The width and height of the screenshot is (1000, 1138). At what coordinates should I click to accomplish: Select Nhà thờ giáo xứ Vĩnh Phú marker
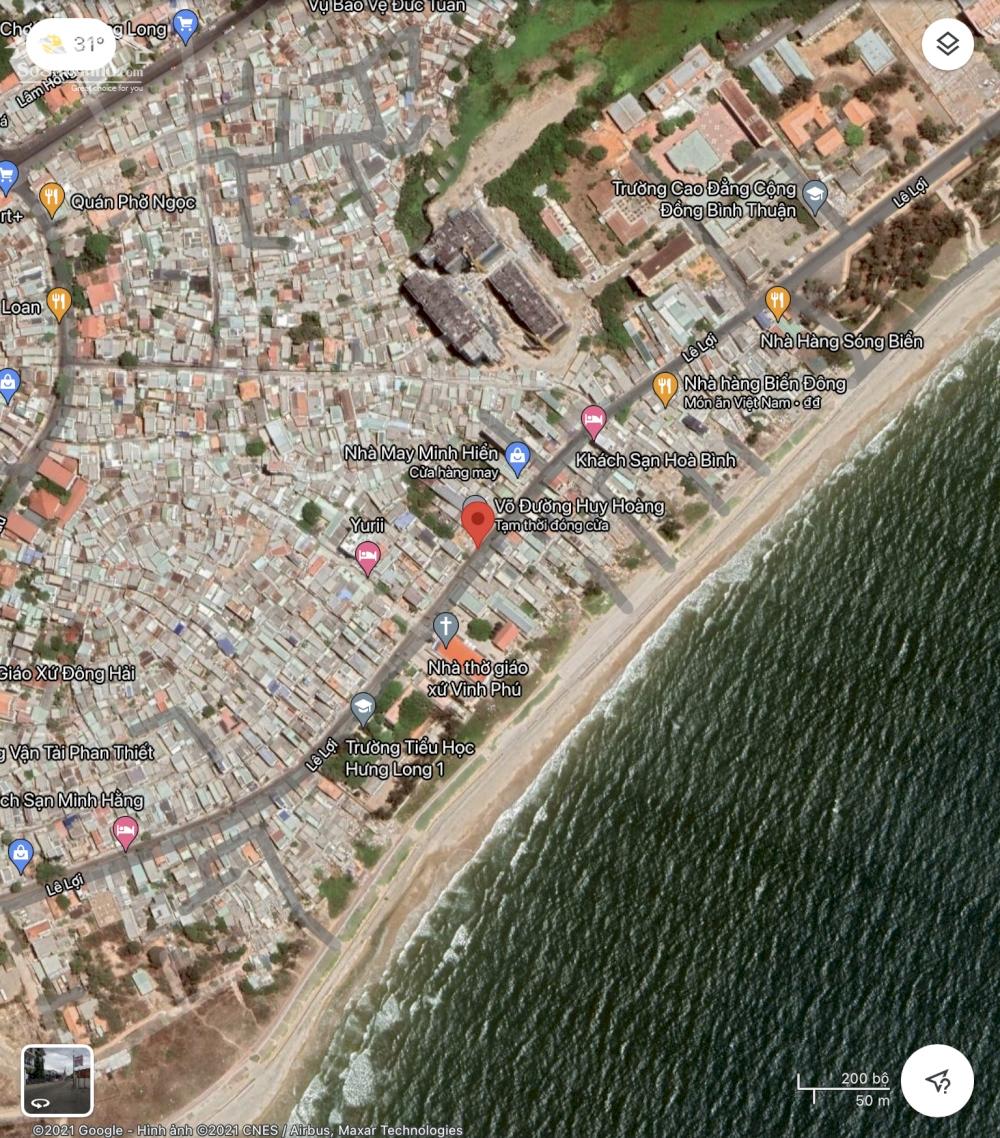pyautogui.click(x=445, y=629)
